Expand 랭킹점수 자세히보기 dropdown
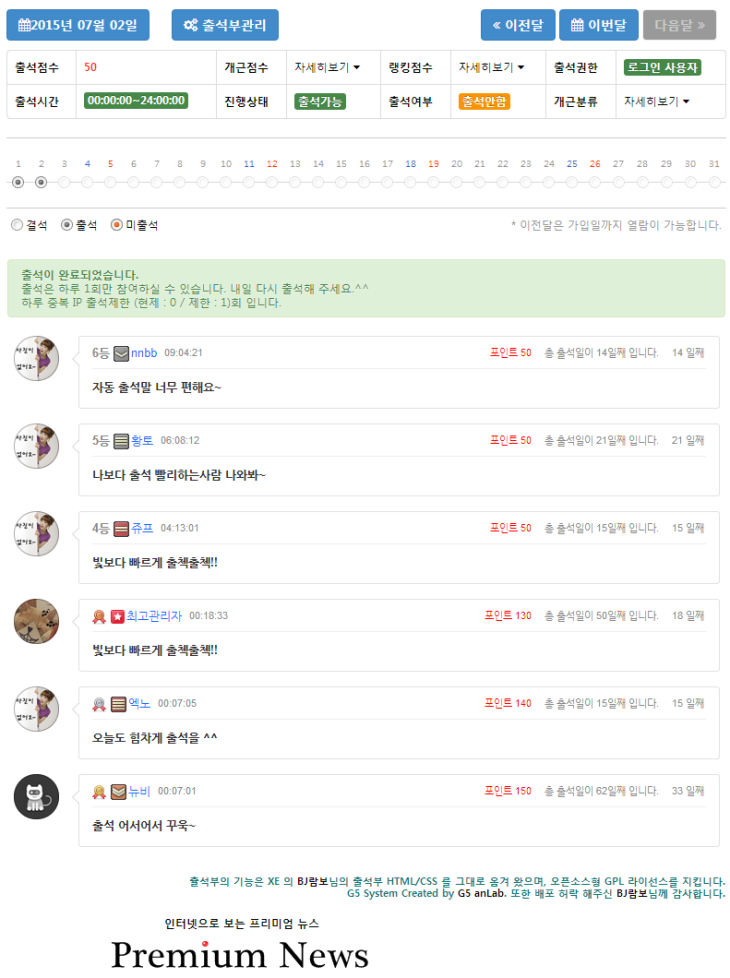This screenshot has width=730, height=978. coord(492,68)
